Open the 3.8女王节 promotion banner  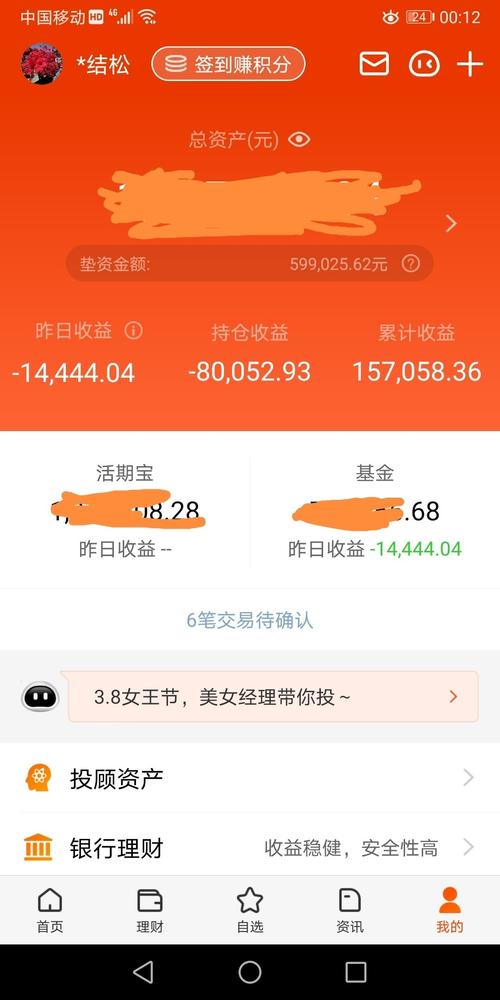click(x=273, y=696)
